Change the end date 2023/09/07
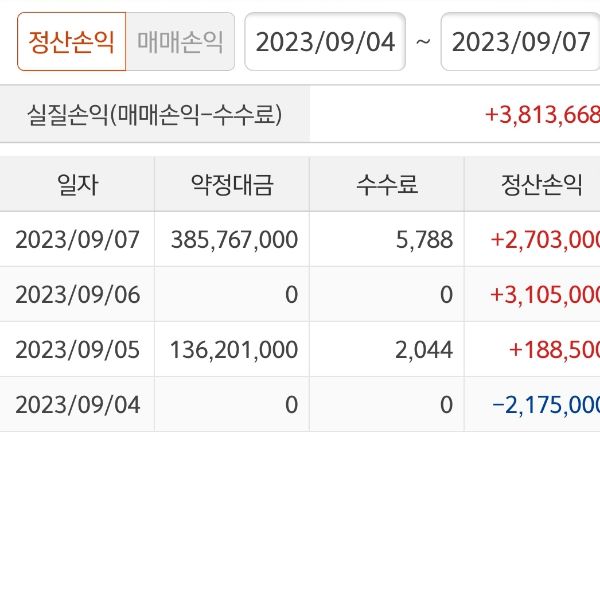600x600 pixels. pyautogui.click(x=520, y=42)
